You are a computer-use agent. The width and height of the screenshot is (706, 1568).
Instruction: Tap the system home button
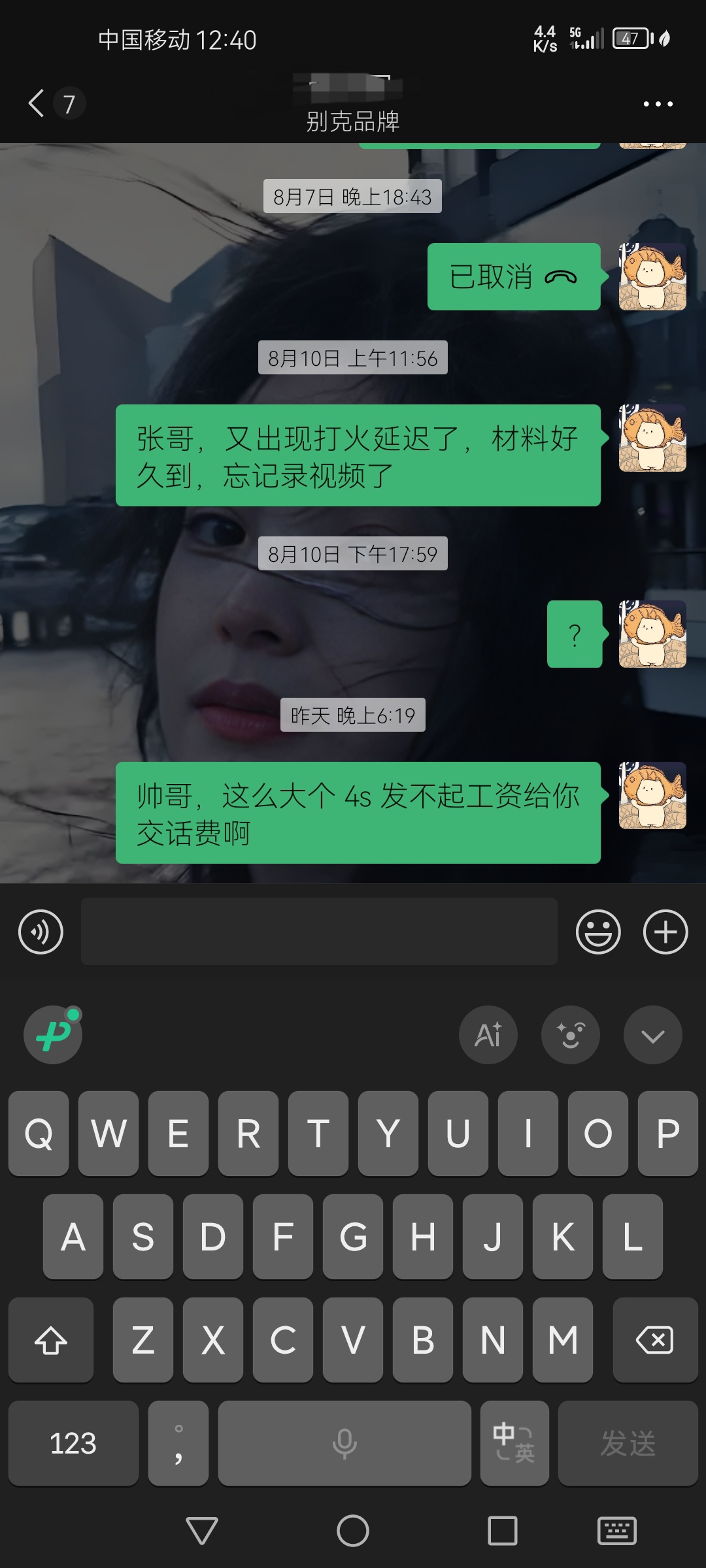[353, 1531]
